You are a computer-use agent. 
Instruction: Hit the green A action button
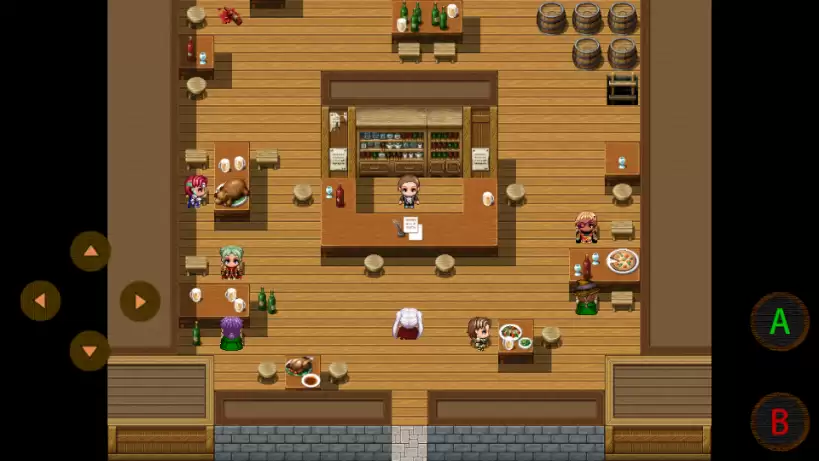point(779,321)
